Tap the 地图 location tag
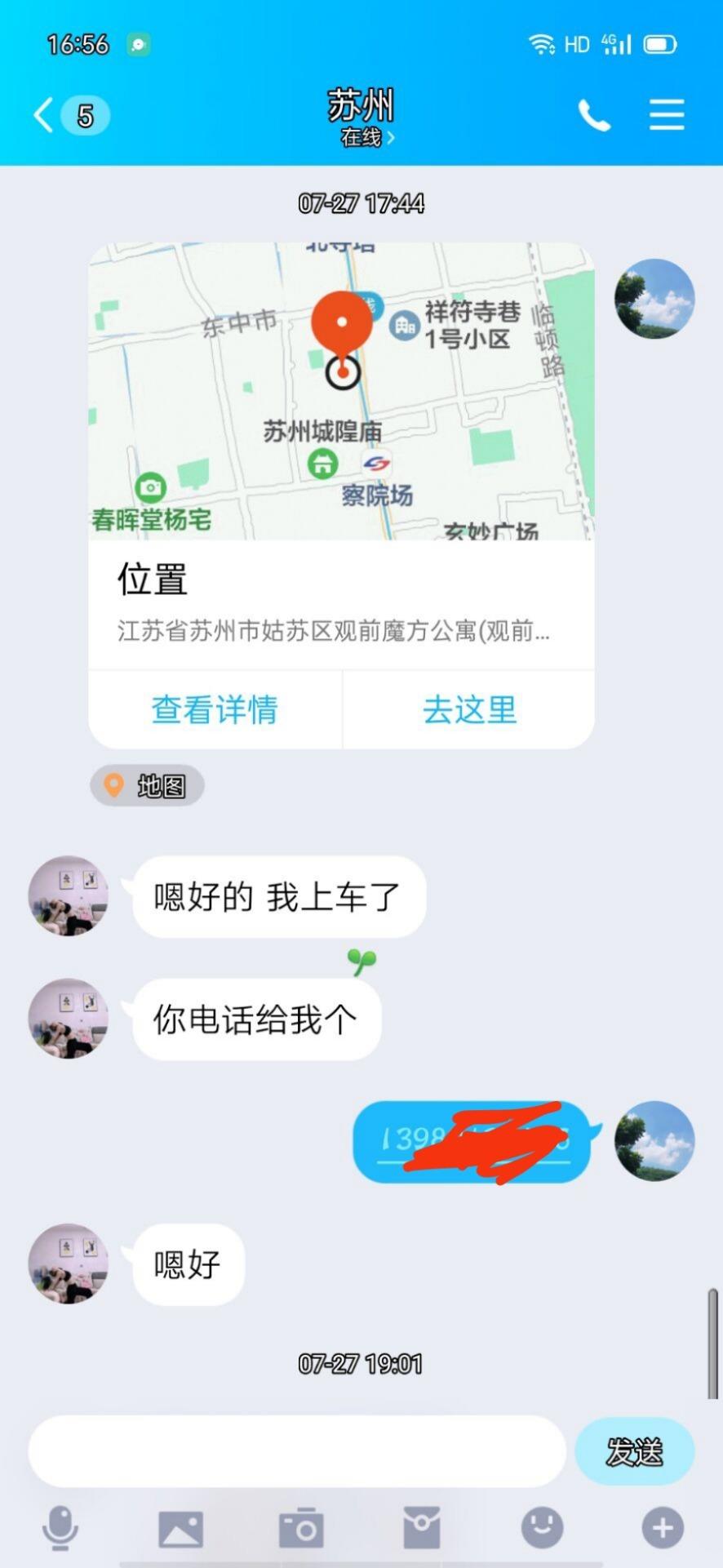Image resolution: width=723 pixels, height=1568 pixels. pos(146,786)
